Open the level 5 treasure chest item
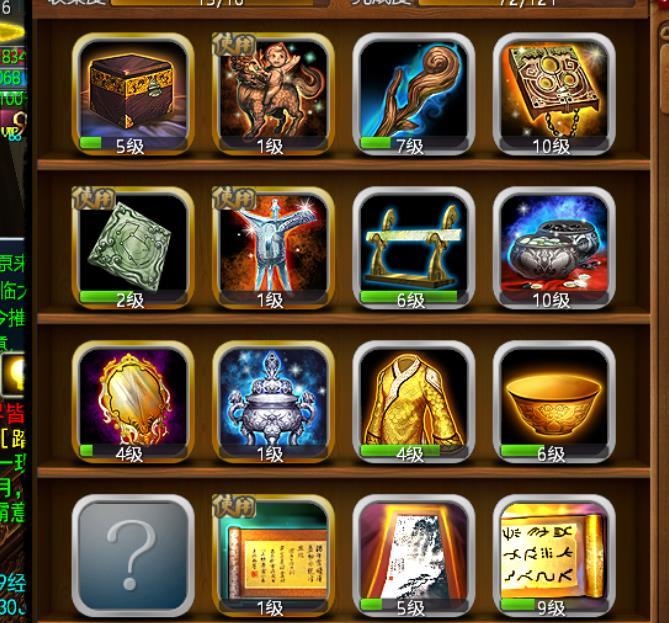 (132, 92)
